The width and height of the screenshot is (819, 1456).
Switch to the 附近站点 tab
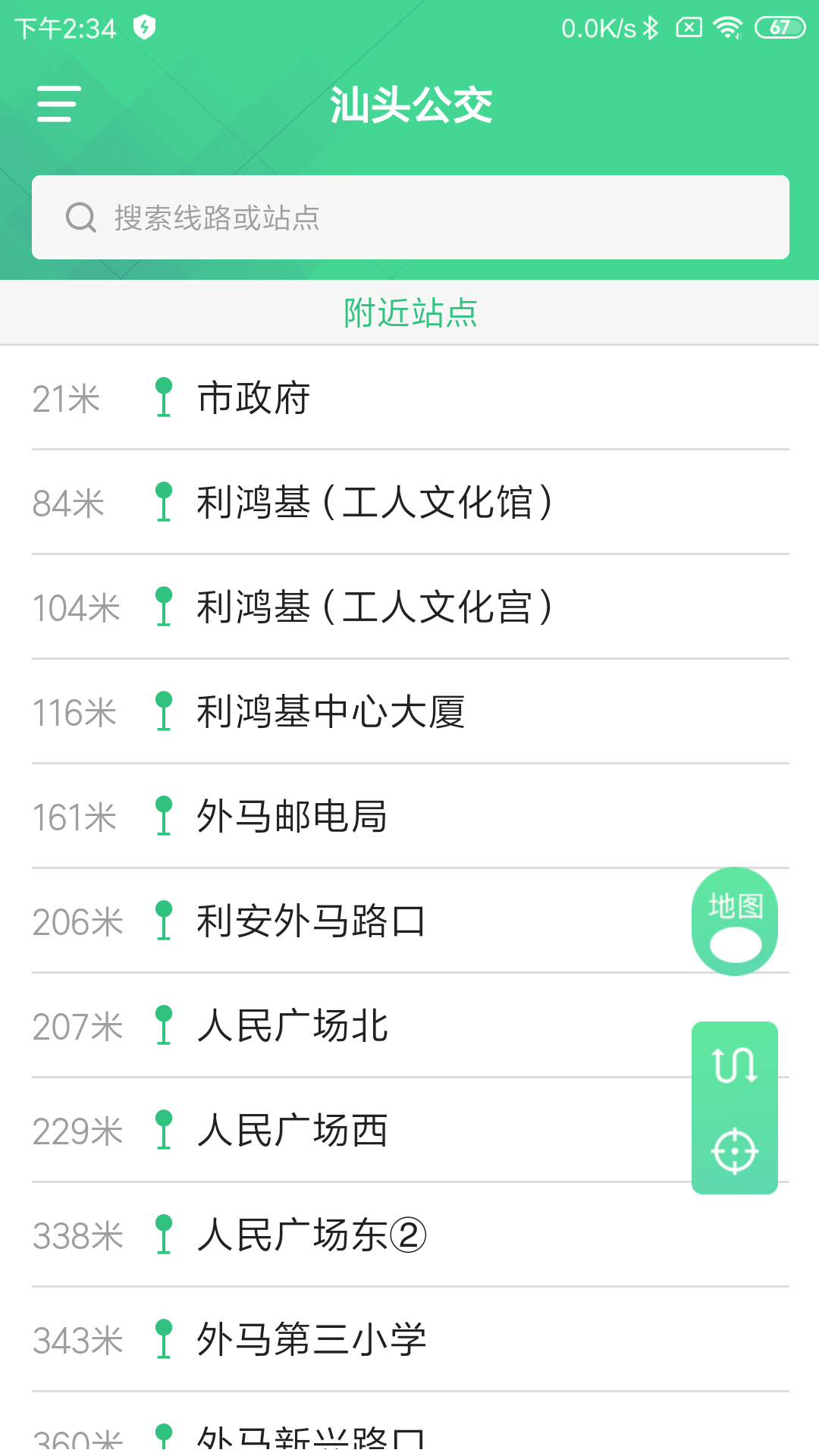(x=409, y=312)
